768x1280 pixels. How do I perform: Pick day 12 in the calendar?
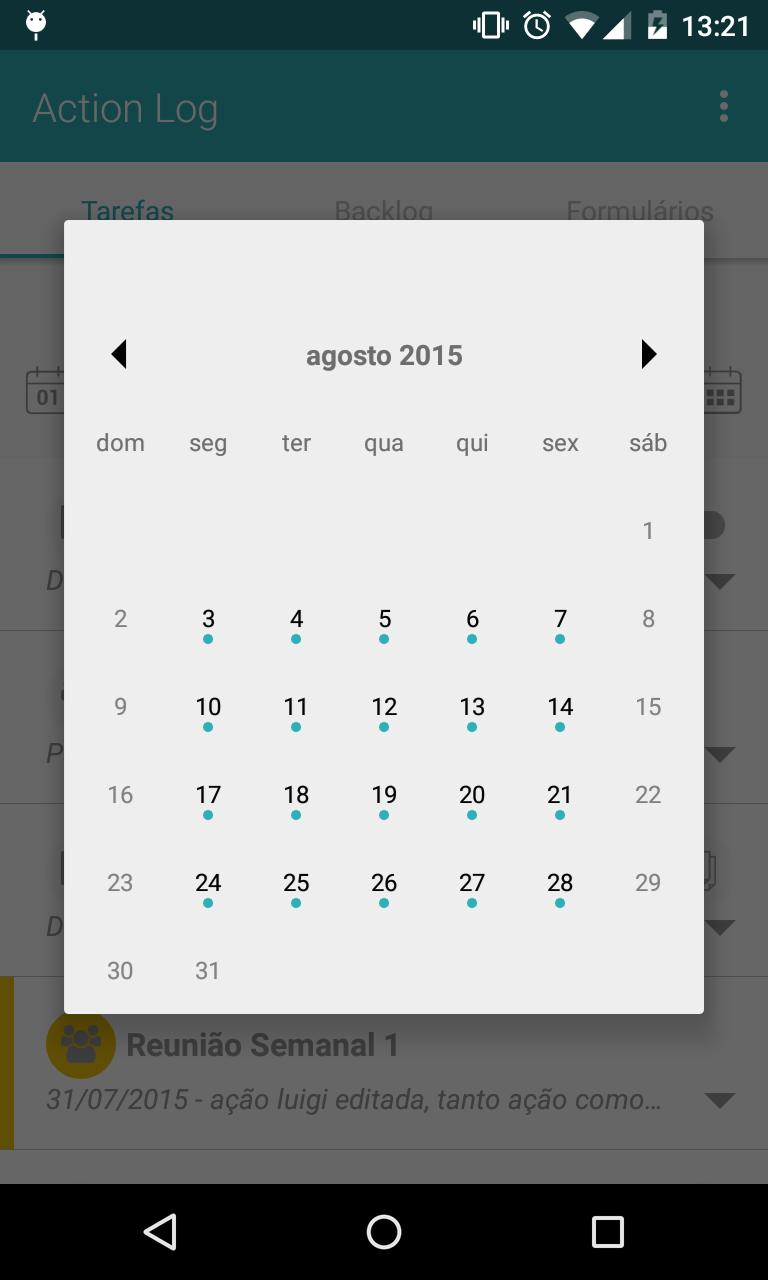click(384, 708)
